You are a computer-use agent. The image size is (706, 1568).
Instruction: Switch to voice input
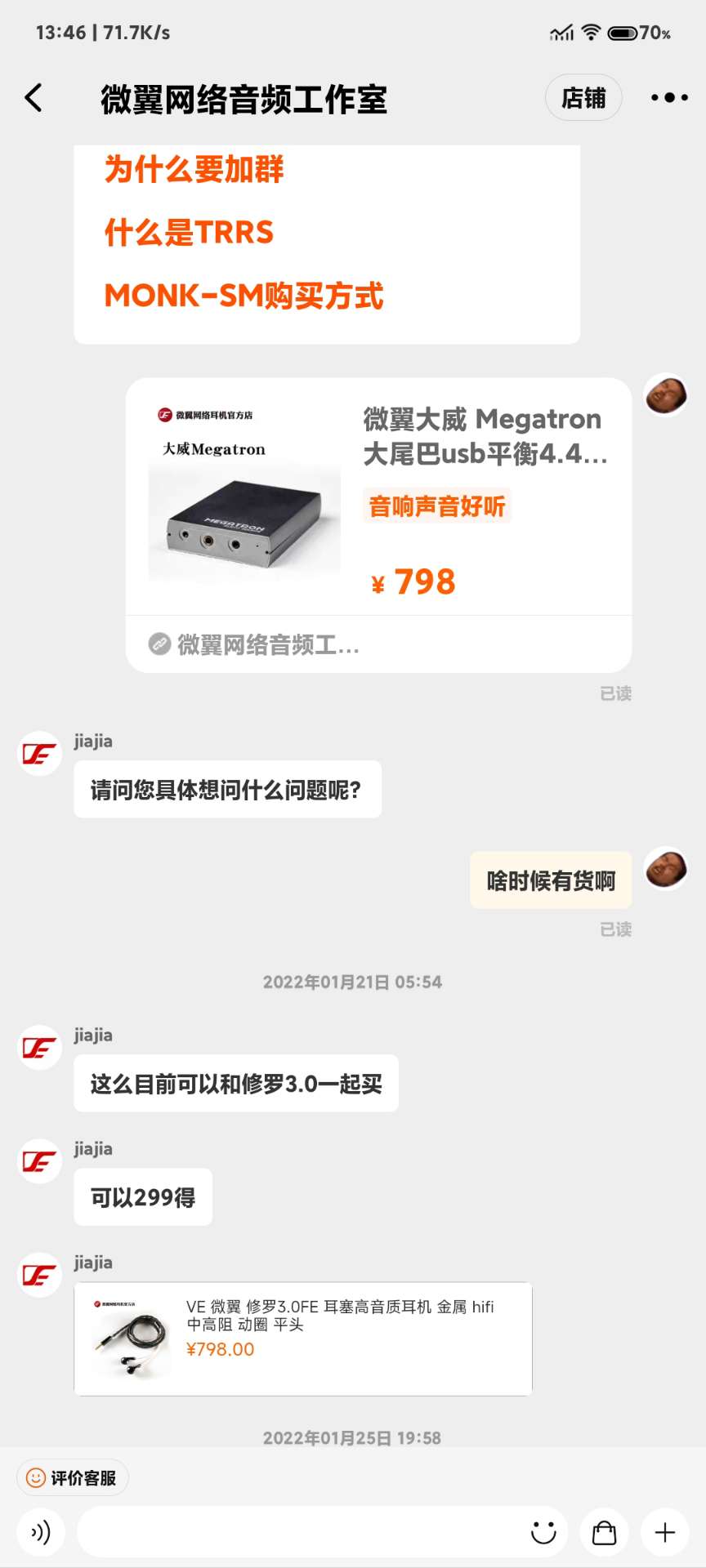tap(41, 1532)
